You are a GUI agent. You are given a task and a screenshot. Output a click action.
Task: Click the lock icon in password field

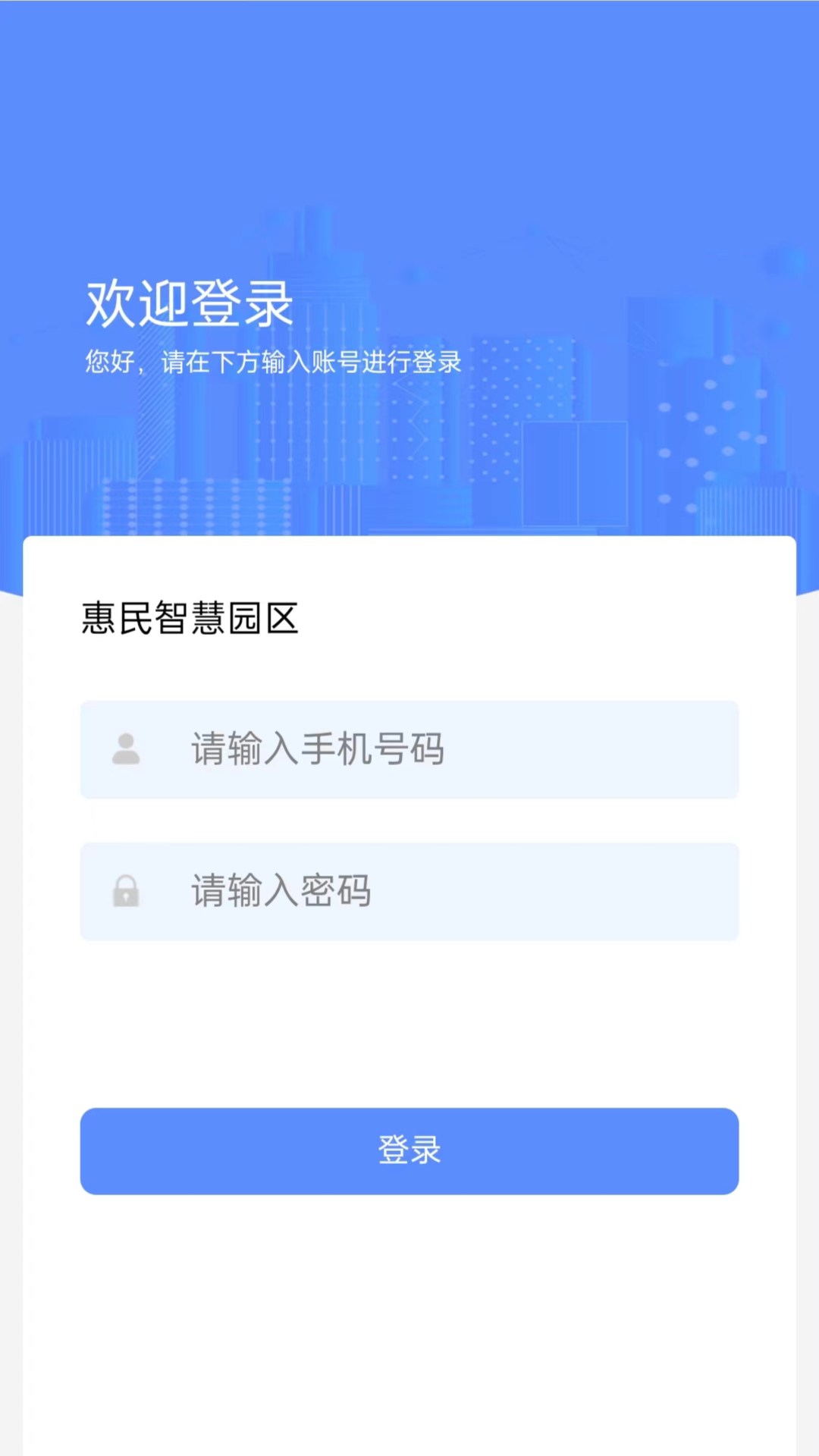[127, 892]
